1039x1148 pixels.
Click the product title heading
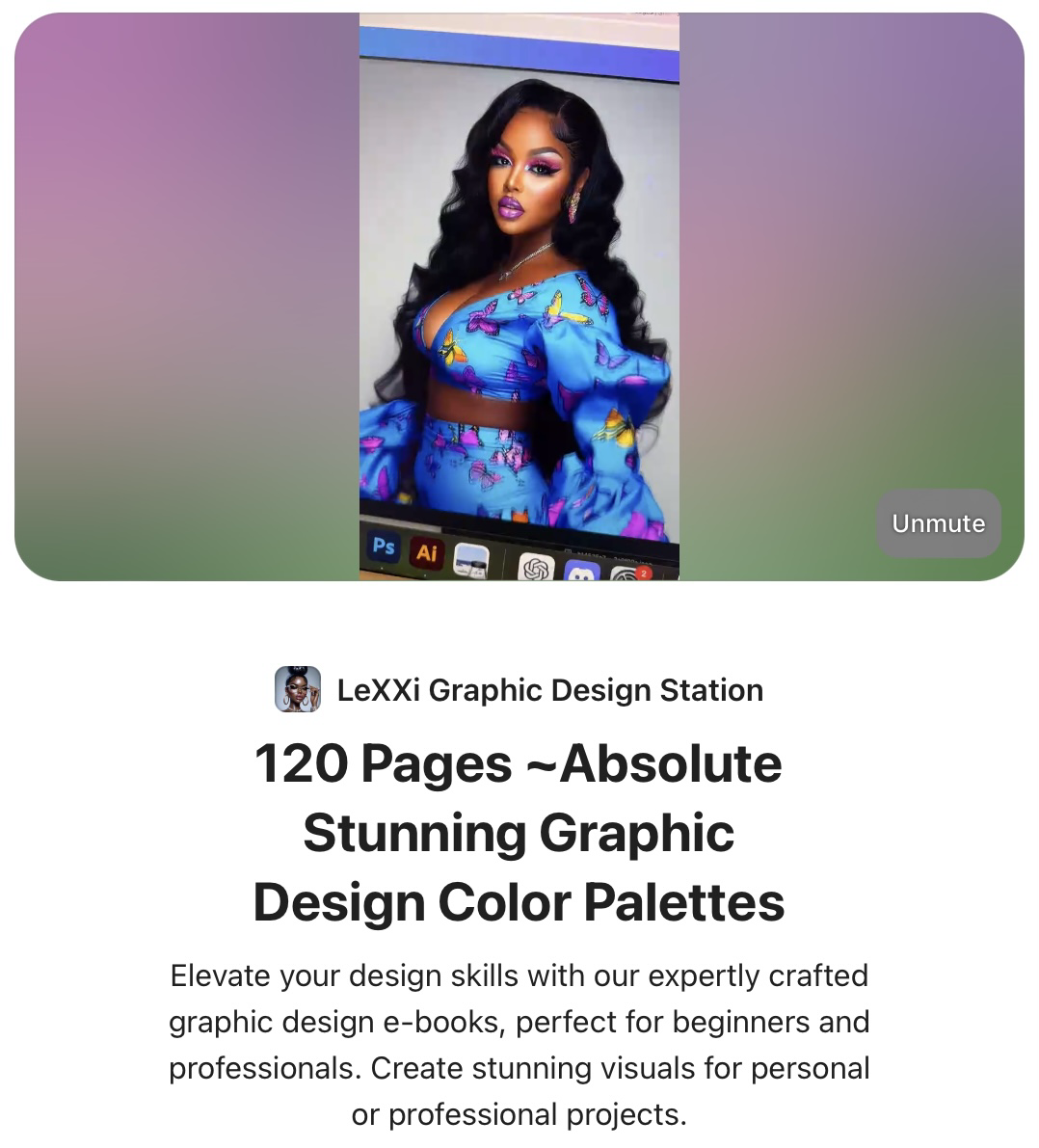519,831
